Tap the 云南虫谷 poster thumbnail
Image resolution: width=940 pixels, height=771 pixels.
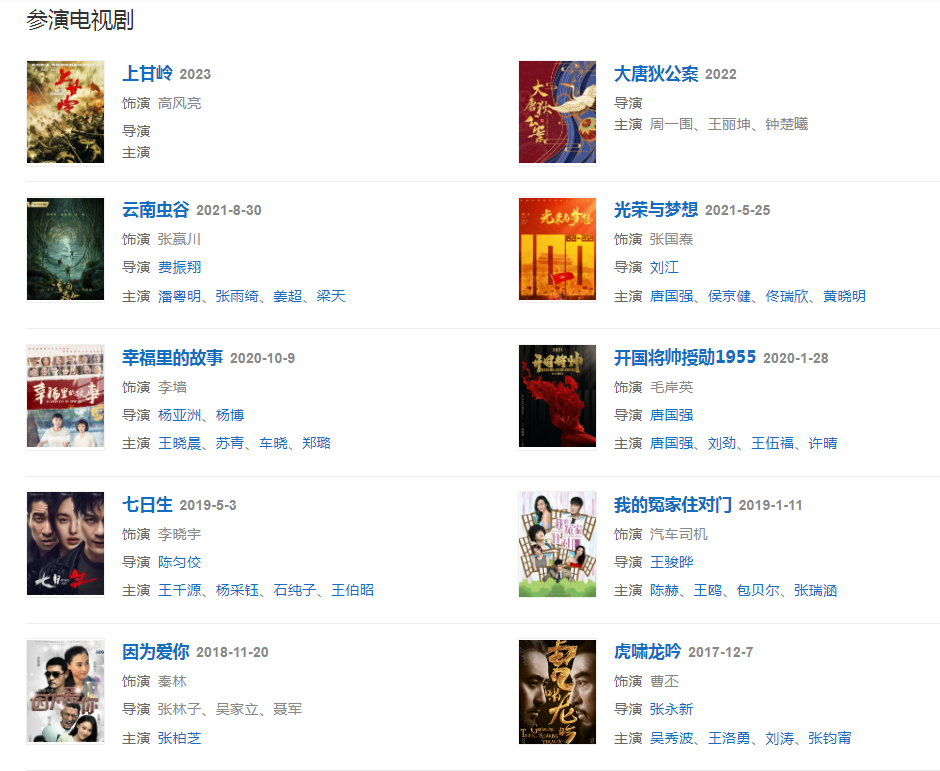pyautogui.click(x=65, y=249)
